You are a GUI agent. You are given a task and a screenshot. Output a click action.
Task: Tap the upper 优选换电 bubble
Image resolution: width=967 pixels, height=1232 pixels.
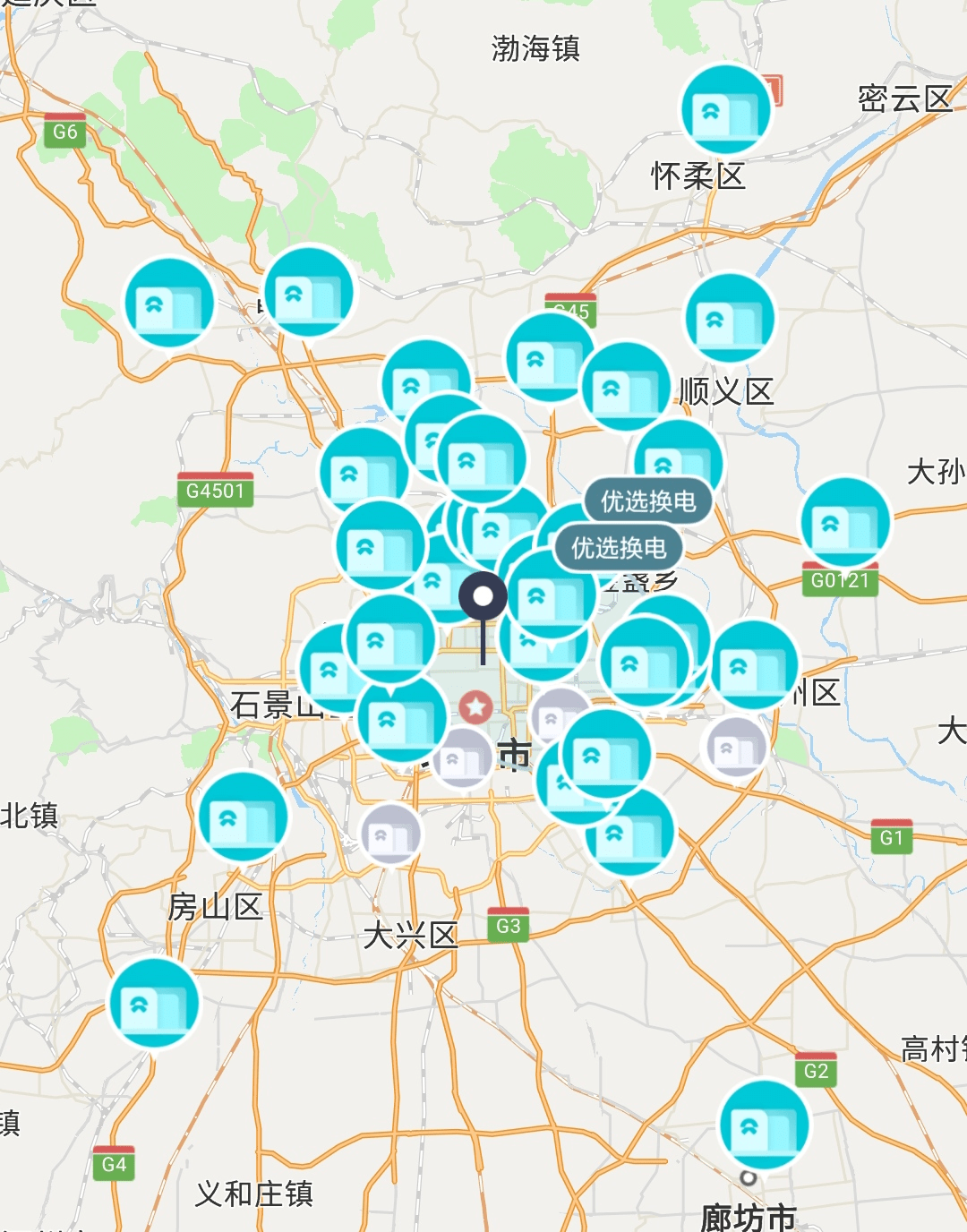pyautogui.click(x=647, y=501)
